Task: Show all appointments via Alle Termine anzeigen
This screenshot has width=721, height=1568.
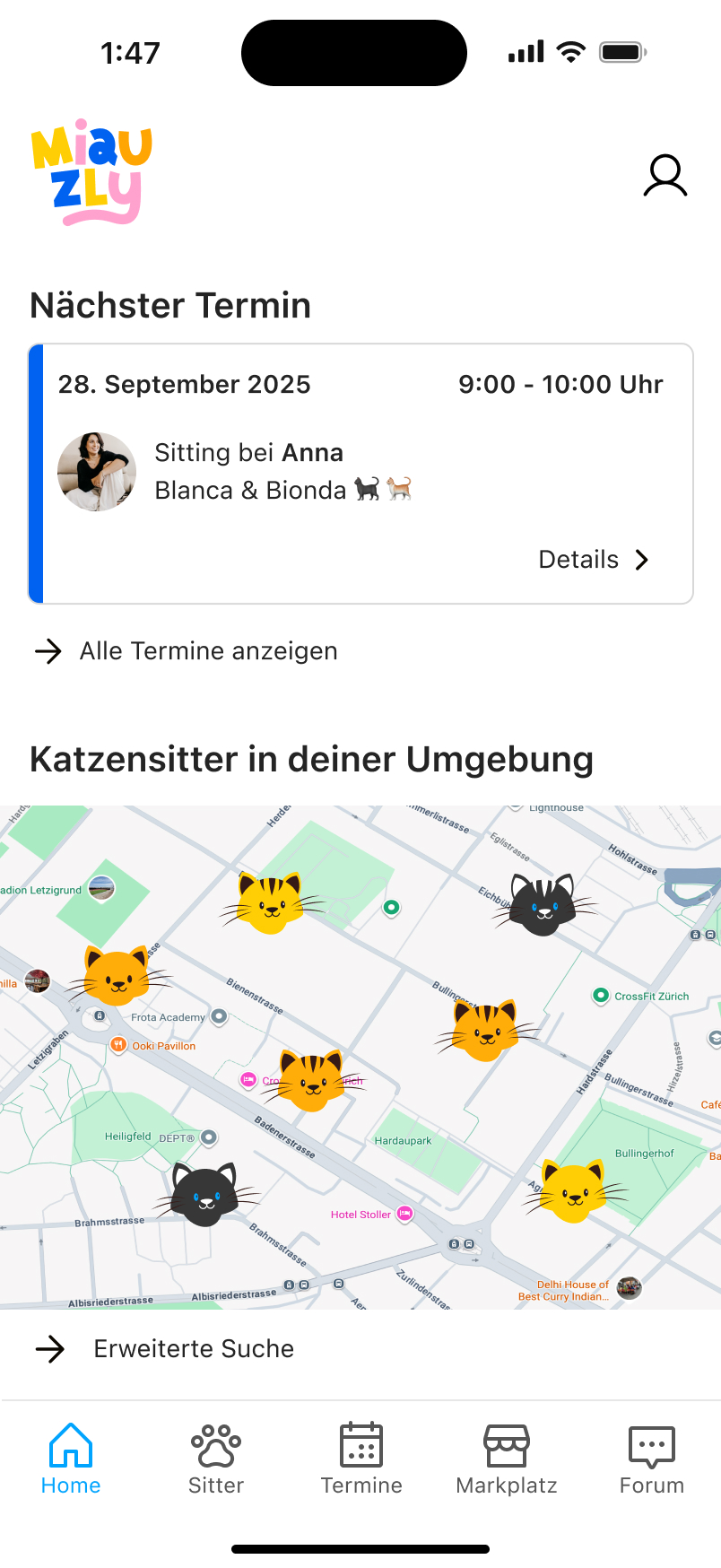Action: tap(208, 651)
